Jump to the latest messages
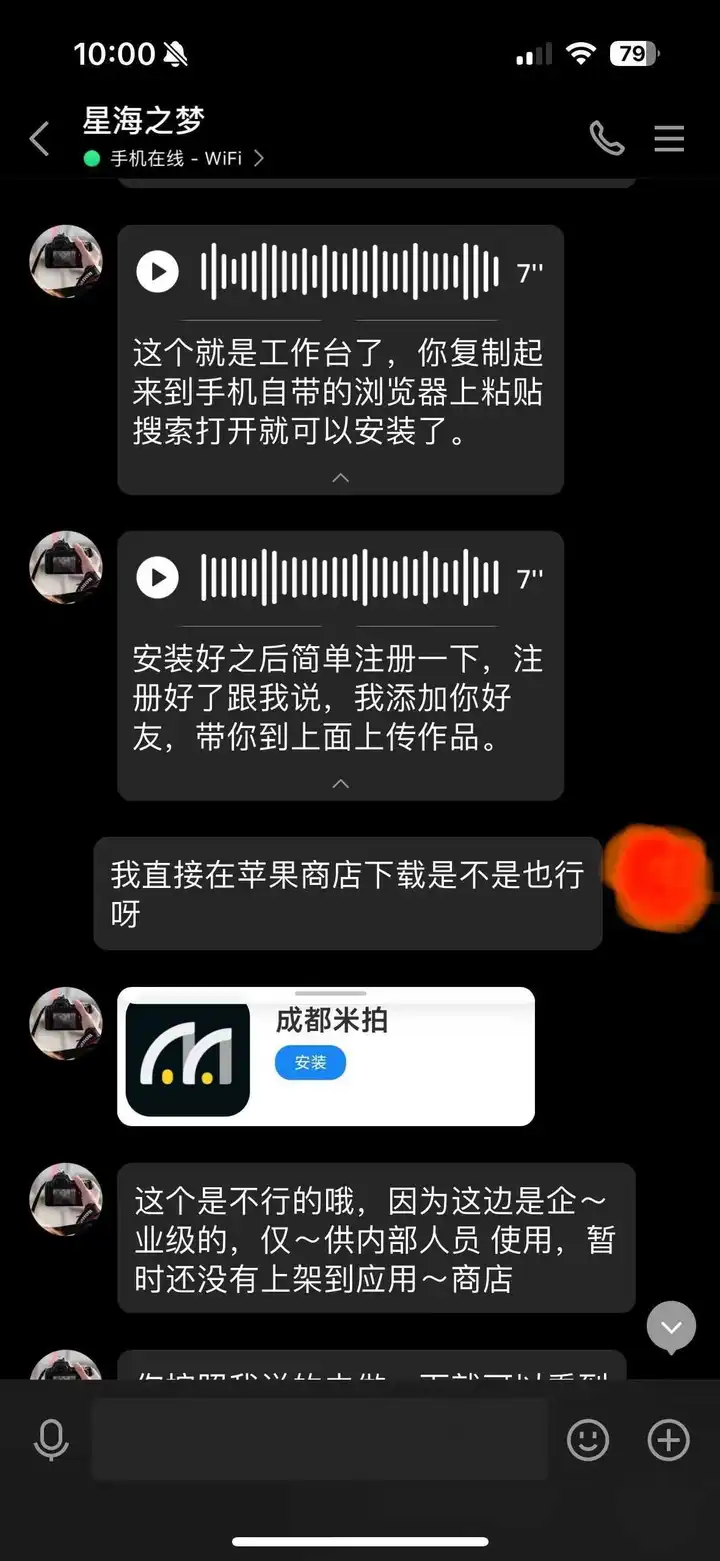 [671, 1327]
